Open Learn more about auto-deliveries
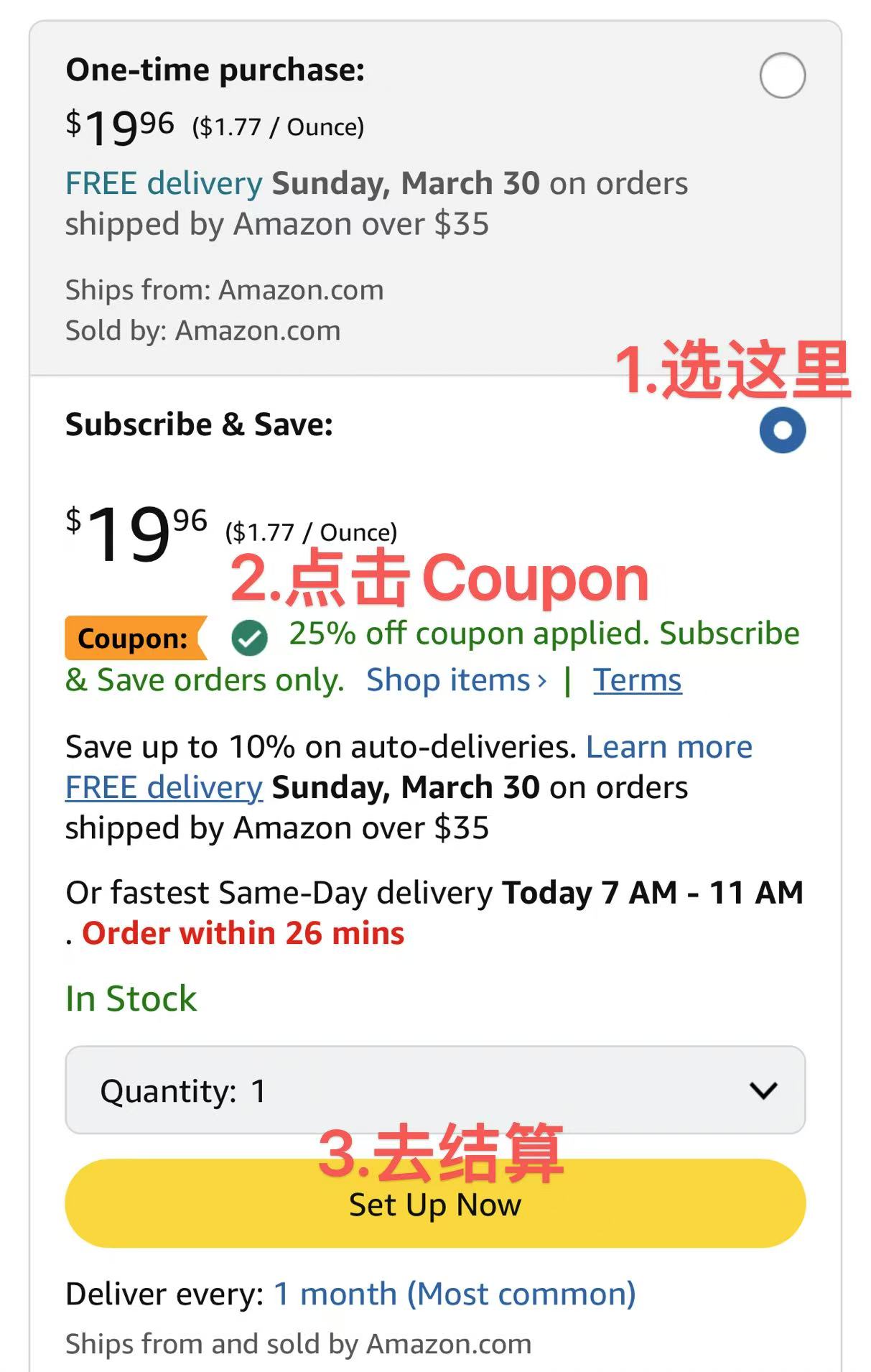The width and height of the screenshot is (871, 1372). pyautogui.click(x=669, y=747)
